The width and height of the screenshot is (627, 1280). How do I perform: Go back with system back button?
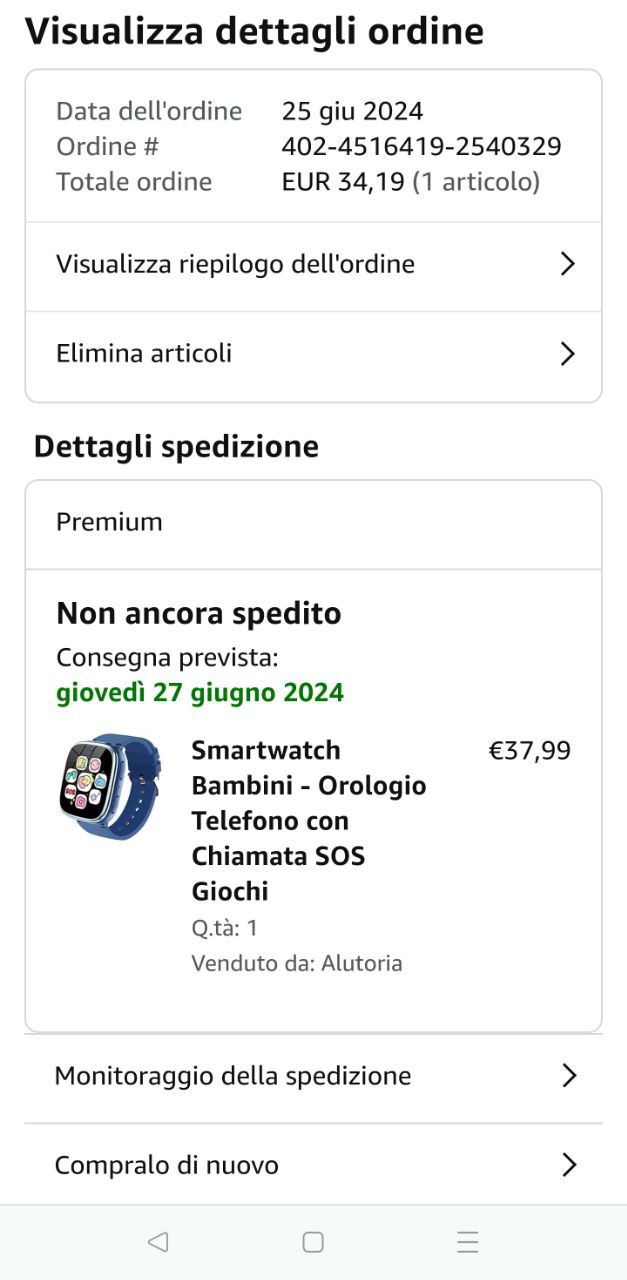click(157, 1242)
